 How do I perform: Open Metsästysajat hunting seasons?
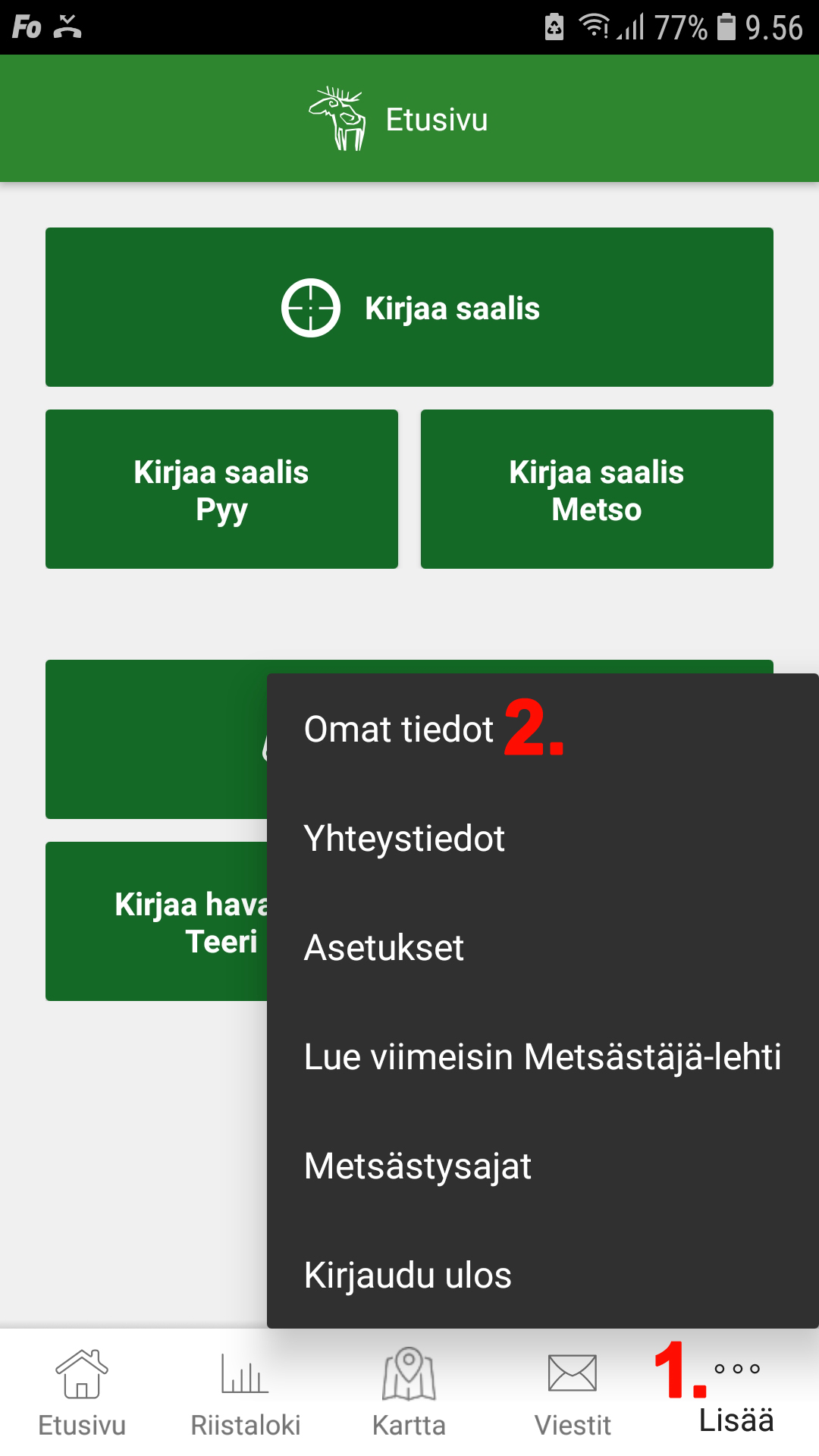coord(542,1166)
